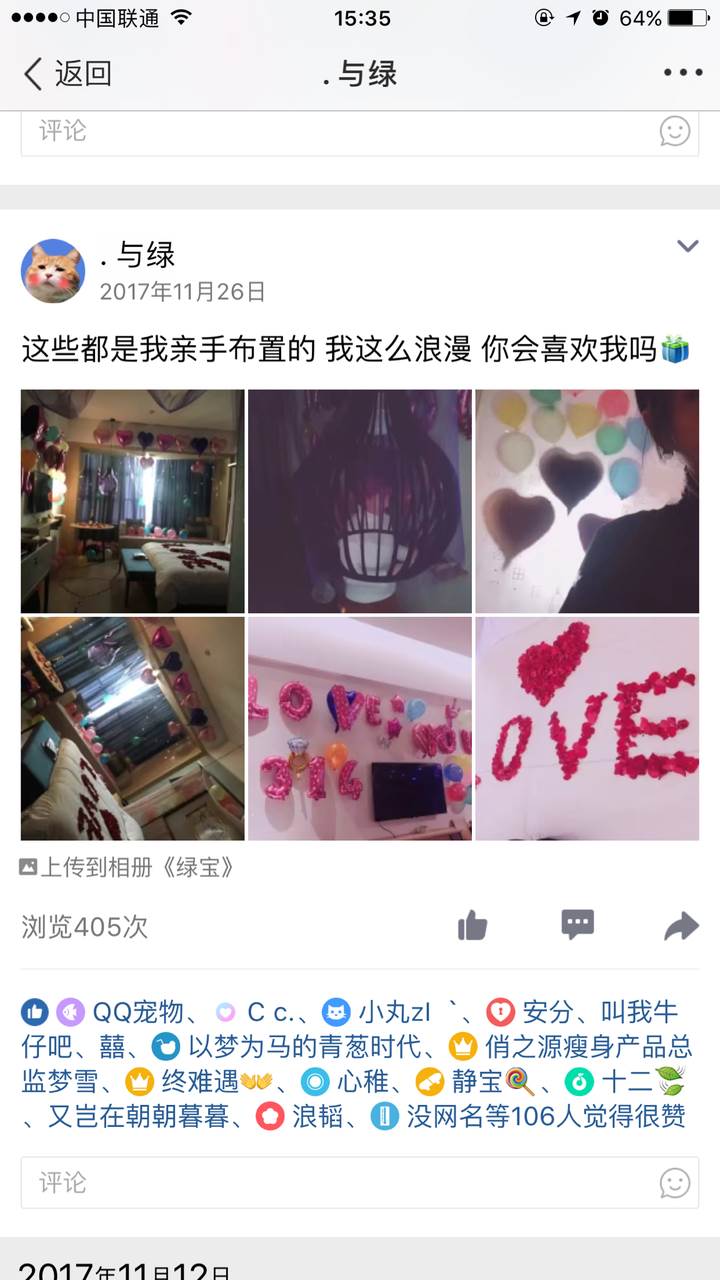The image size is (720, 1280).
Task: View the tilted room decoration photo
Action: [x=132, y=728]
